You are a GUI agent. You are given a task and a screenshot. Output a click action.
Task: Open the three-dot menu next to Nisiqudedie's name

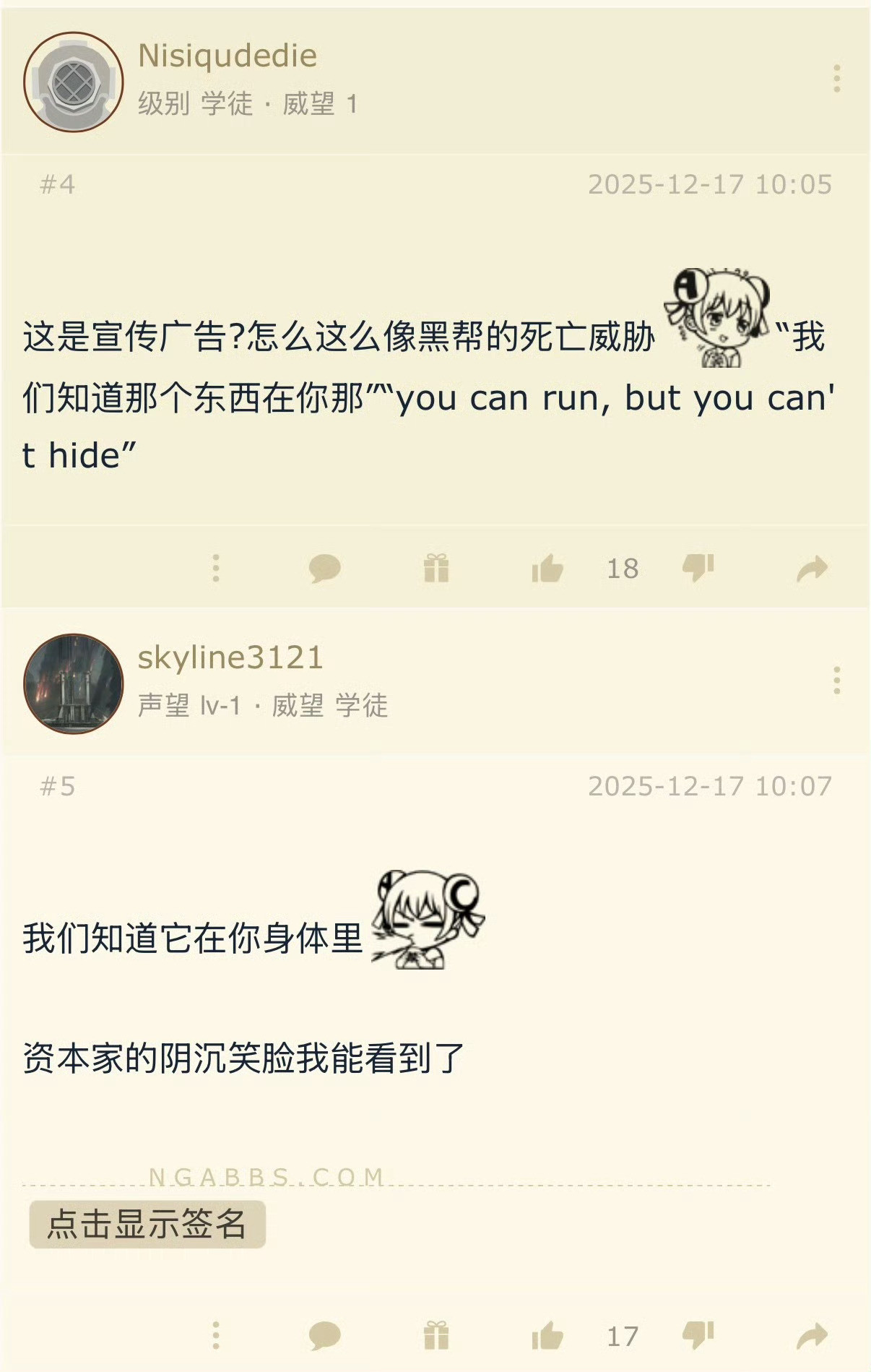pos(836,77)
